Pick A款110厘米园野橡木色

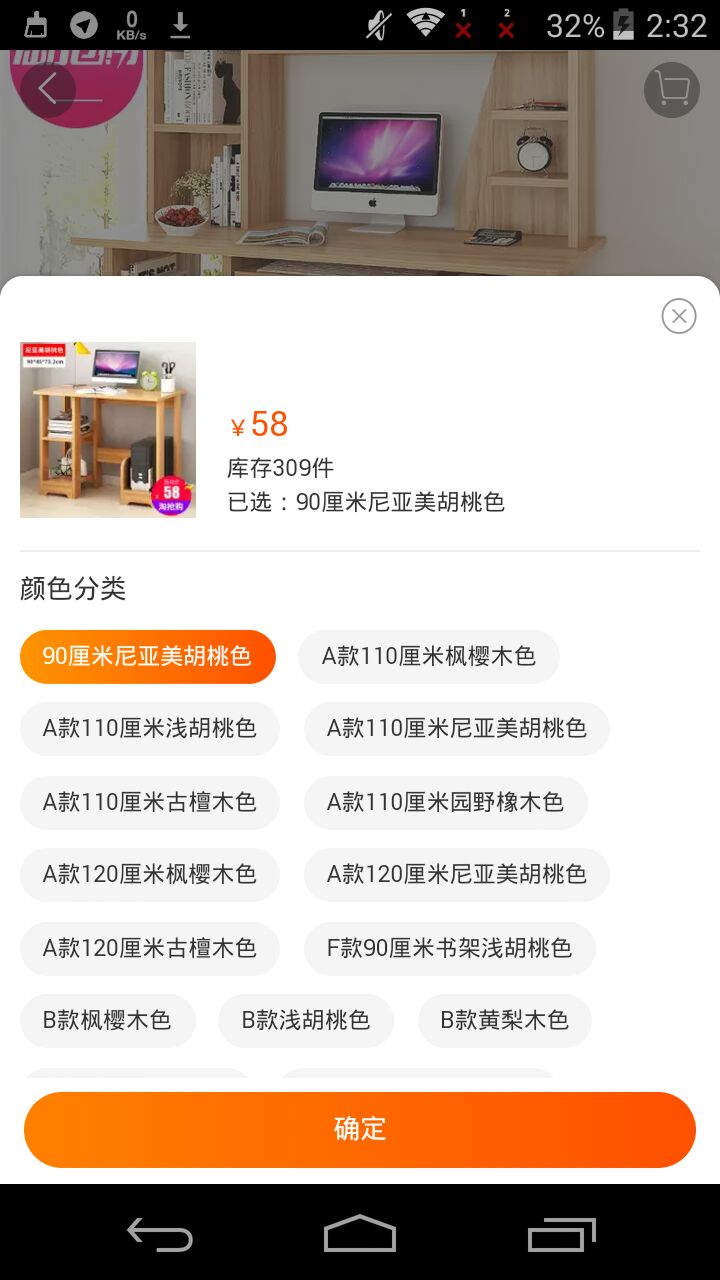point(445,802)
